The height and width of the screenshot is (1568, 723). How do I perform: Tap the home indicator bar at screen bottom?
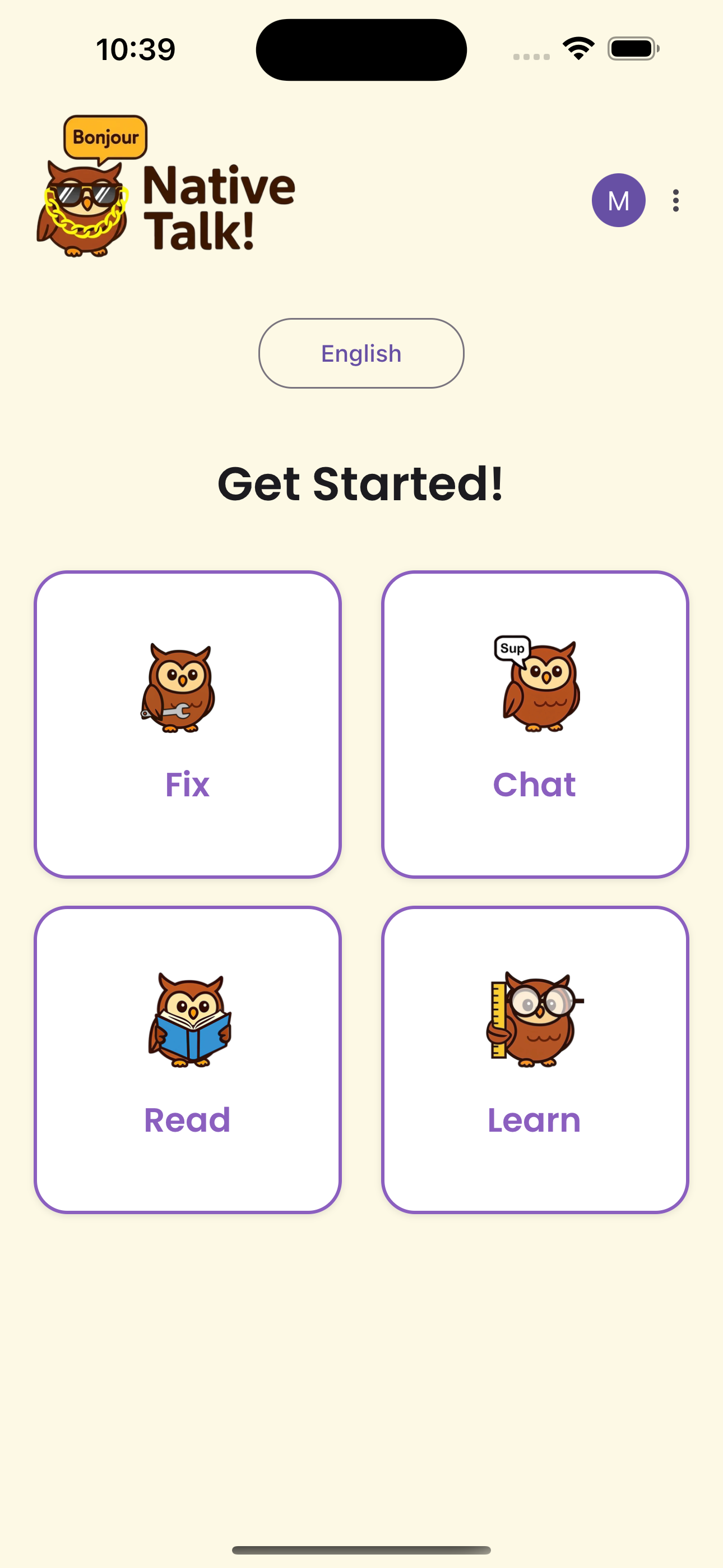click(361, 1549)
